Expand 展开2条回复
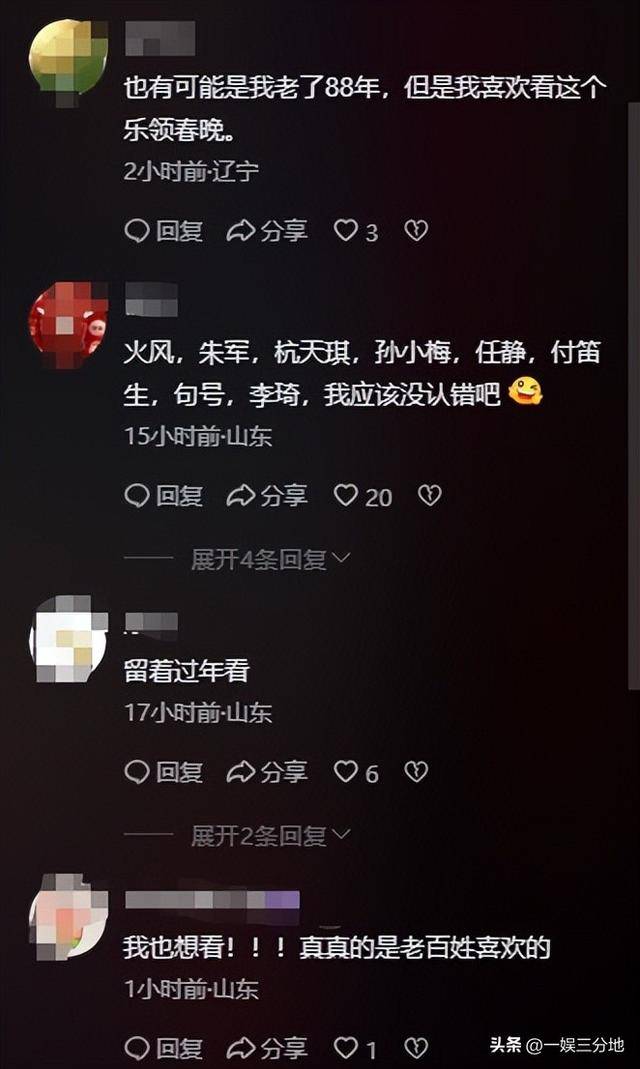Image resolution: width=640 pixels, height=1069 pixels. click(270, 835)
